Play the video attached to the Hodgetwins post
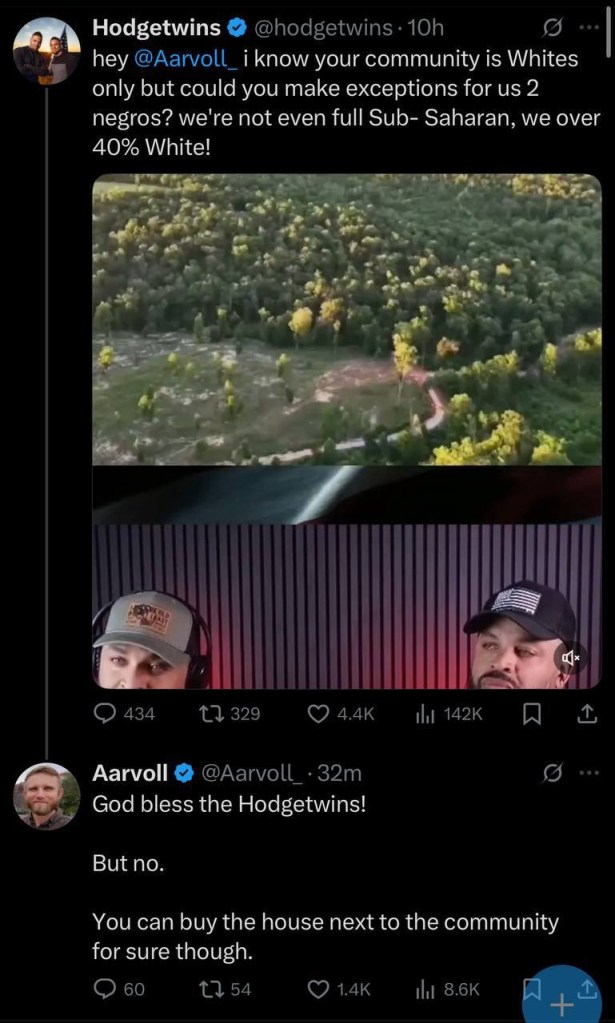 [x=346, y=430]
